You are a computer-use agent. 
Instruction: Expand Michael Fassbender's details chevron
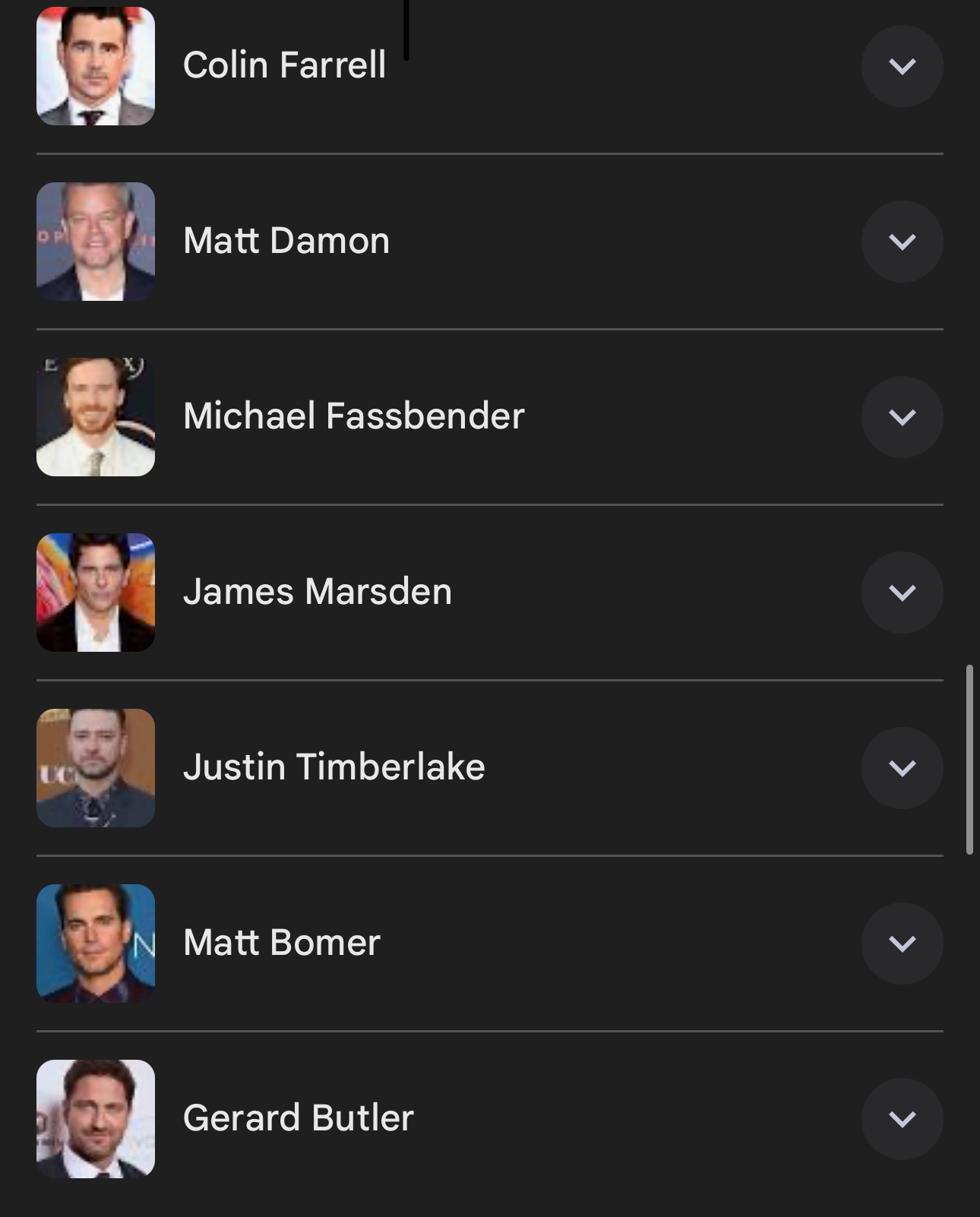pyautogui.click(x=902, y=417)
